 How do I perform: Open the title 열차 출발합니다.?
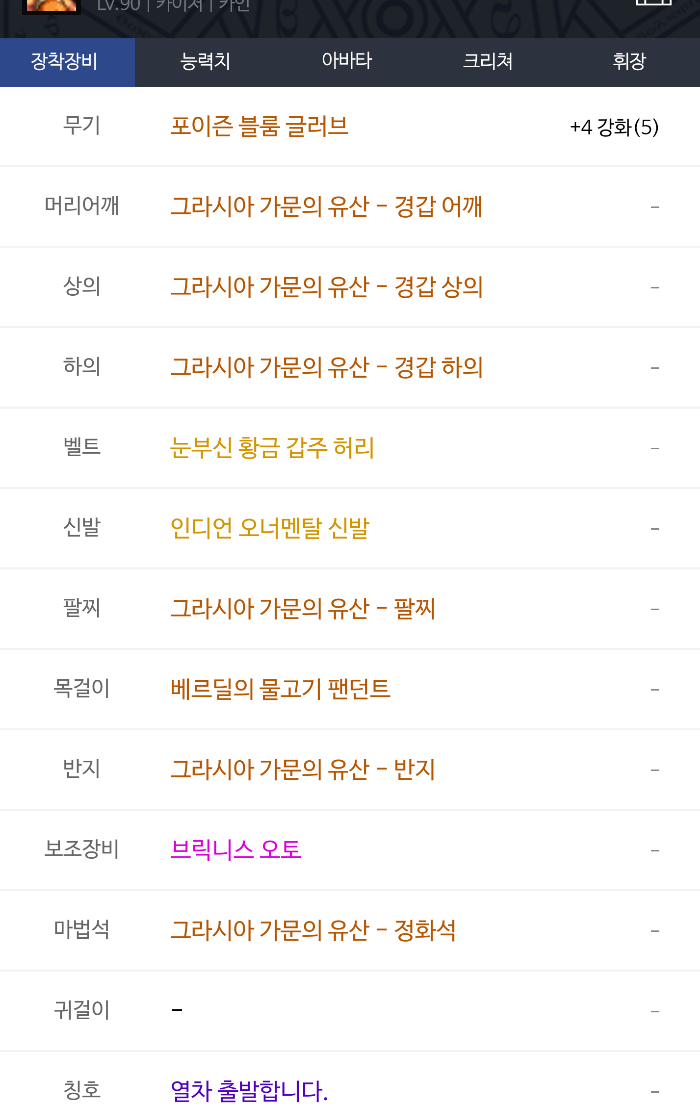249,1091
